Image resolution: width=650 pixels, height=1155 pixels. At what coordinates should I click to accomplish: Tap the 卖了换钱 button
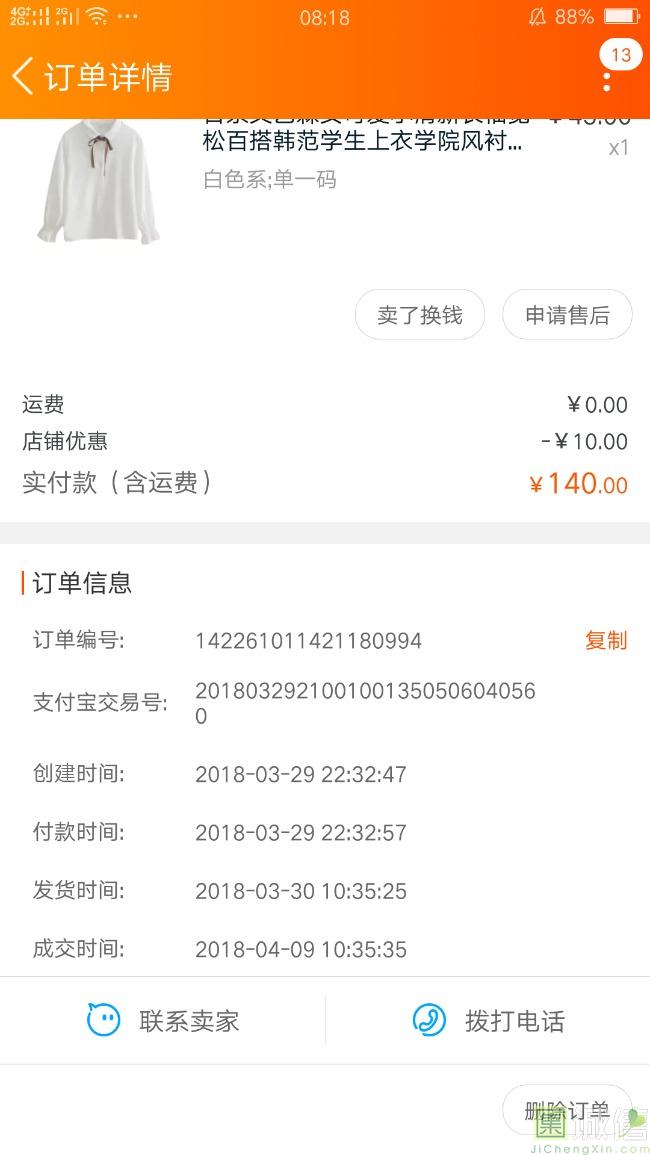tap(420, 316)
